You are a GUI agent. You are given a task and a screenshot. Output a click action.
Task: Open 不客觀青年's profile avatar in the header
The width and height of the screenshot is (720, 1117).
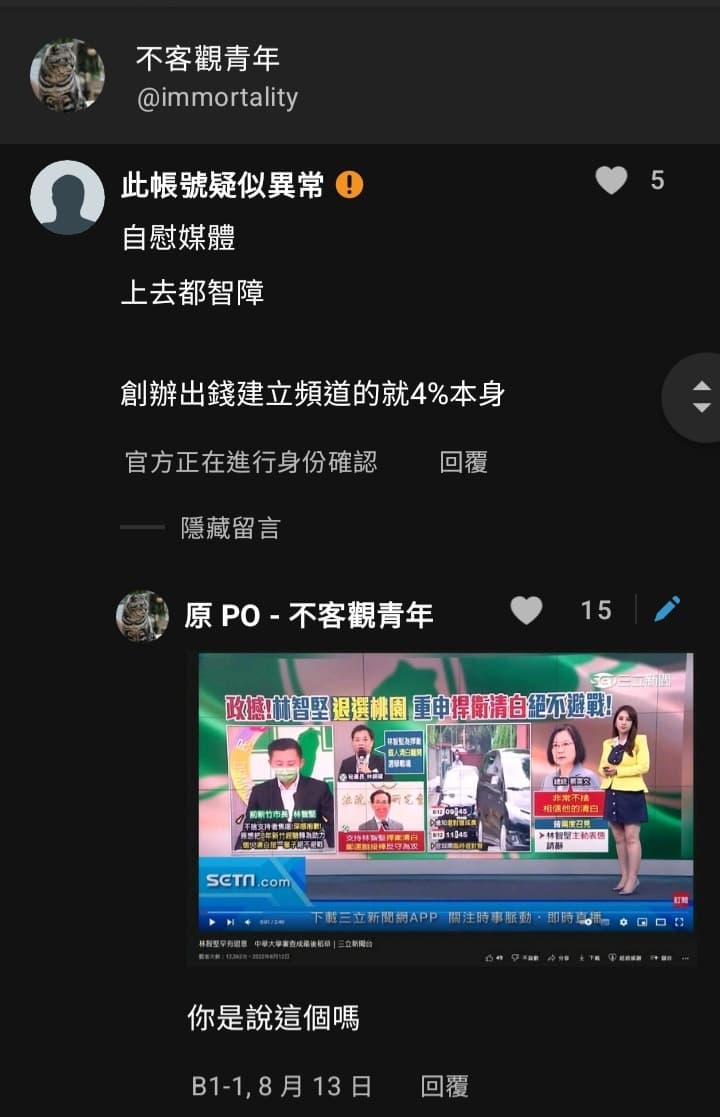67,75
